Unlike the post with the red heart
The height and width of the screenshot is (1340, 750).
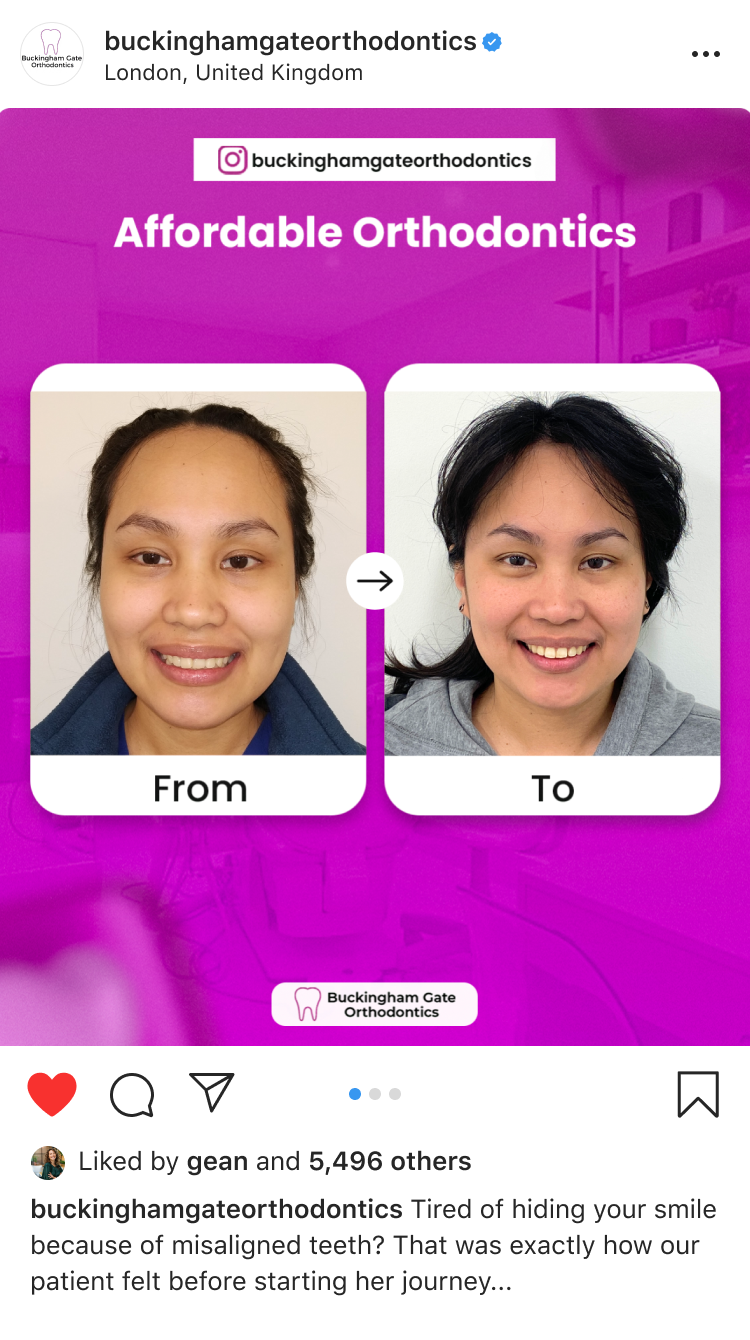click(52, 1093)
